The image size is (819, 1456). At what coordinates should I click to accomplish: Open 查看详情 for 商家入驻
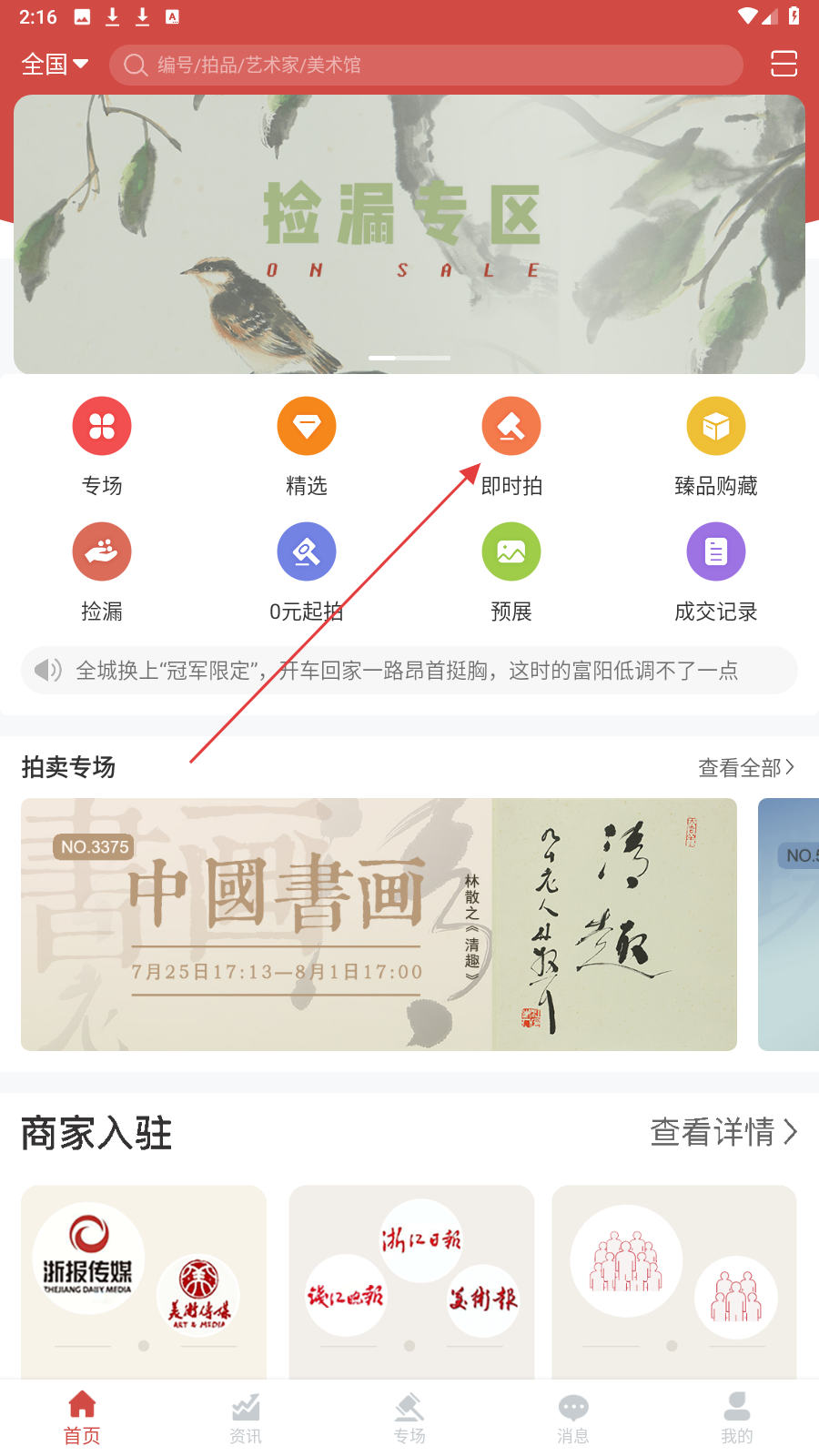[723, 1132]
